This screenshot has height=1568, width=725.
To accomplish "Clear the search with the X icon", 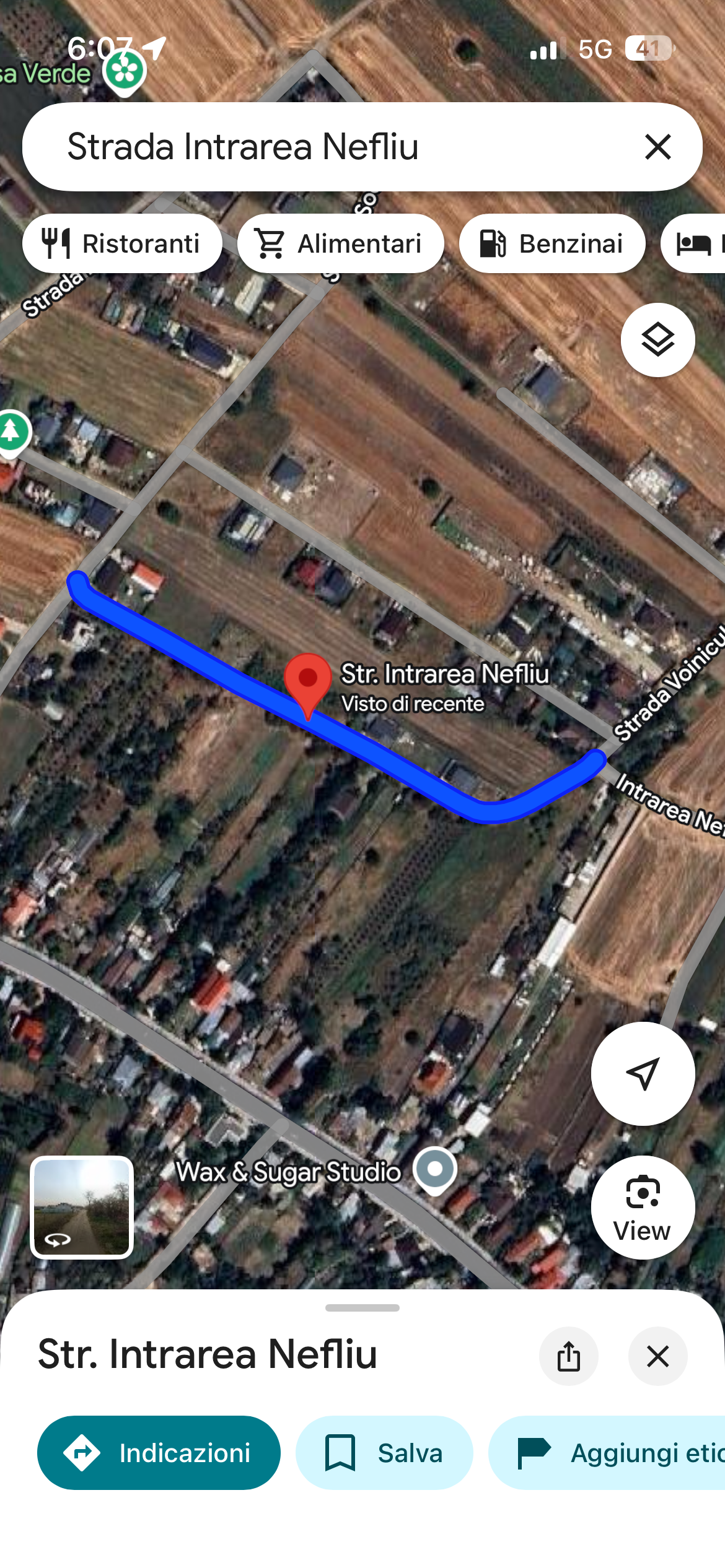I will pos(657,147).
